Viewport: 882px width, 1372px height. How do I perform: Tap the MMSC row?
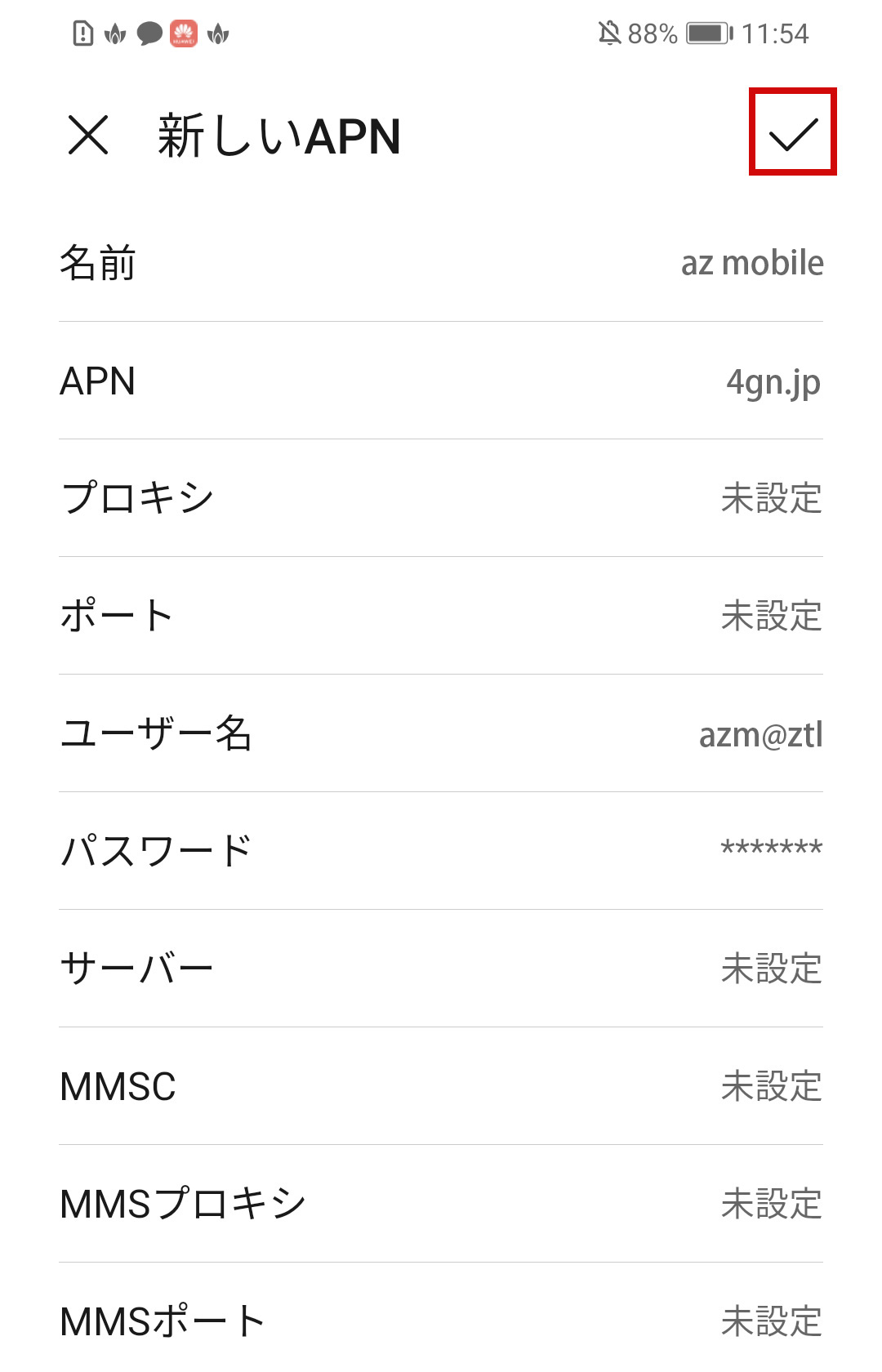coord(441,1086)
